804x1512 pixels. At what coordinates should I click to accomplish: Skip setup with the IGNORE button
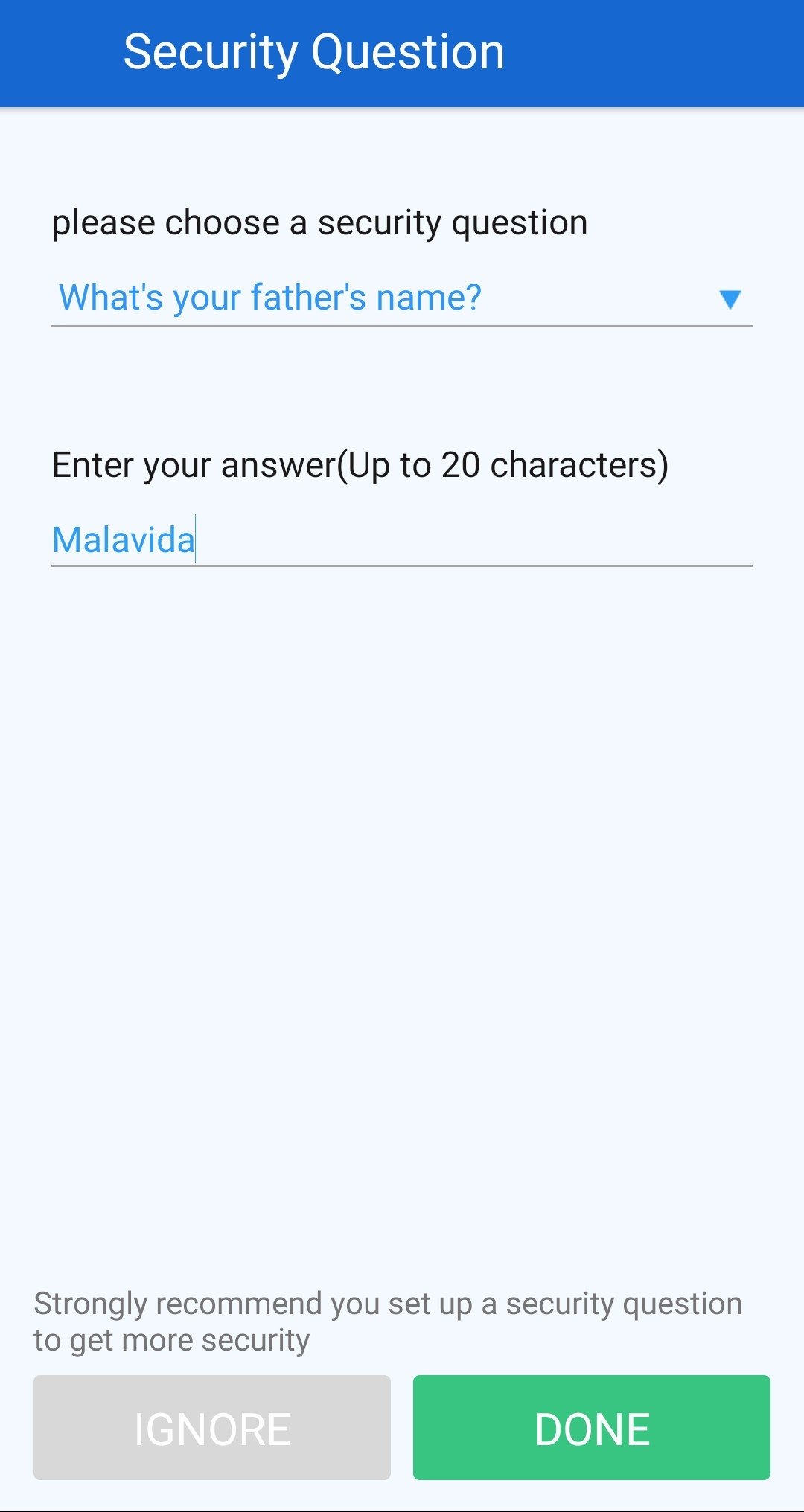(x=212, y=1427)
